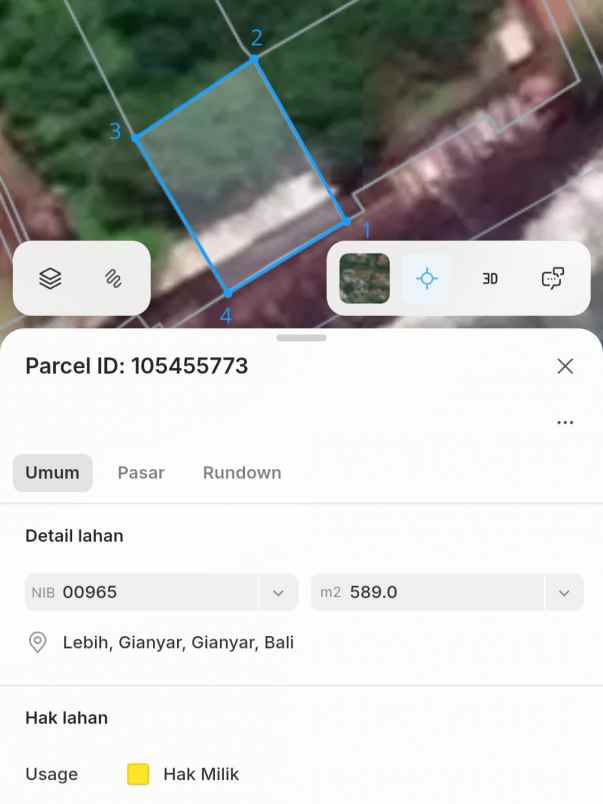Open the chat feedback icon

553,278
